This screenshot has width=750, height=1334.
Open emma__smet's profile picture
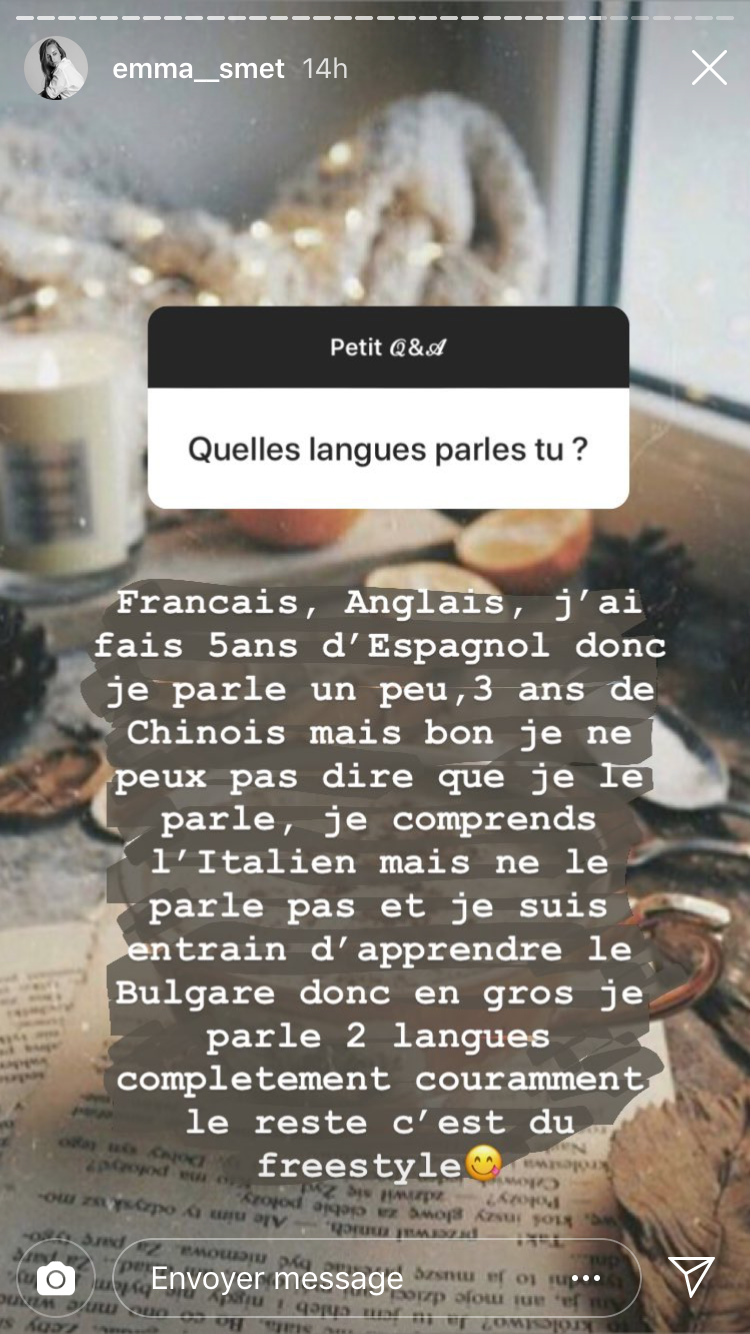point(55,69)
